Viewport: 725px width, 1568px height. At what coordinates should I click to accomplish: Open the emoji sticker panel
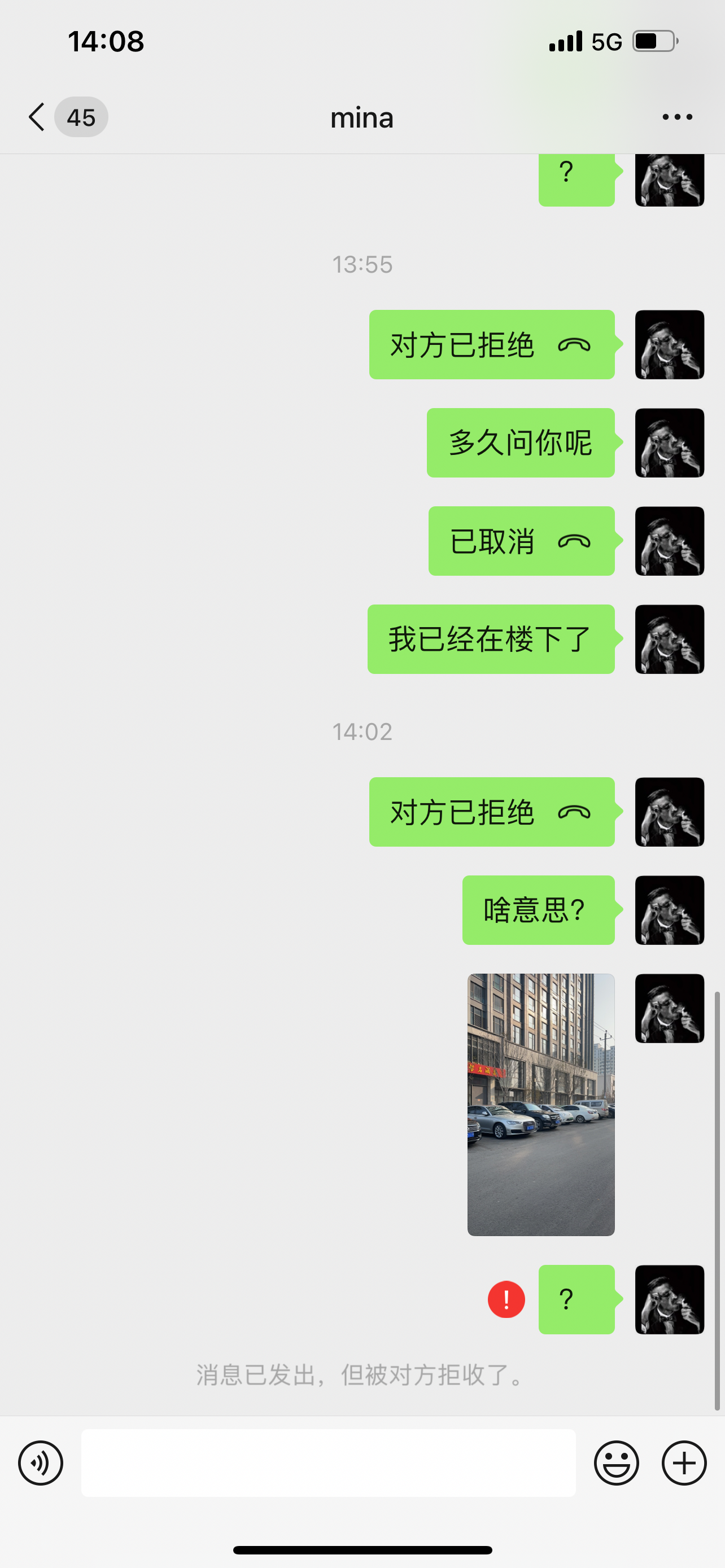(616, 1462)
